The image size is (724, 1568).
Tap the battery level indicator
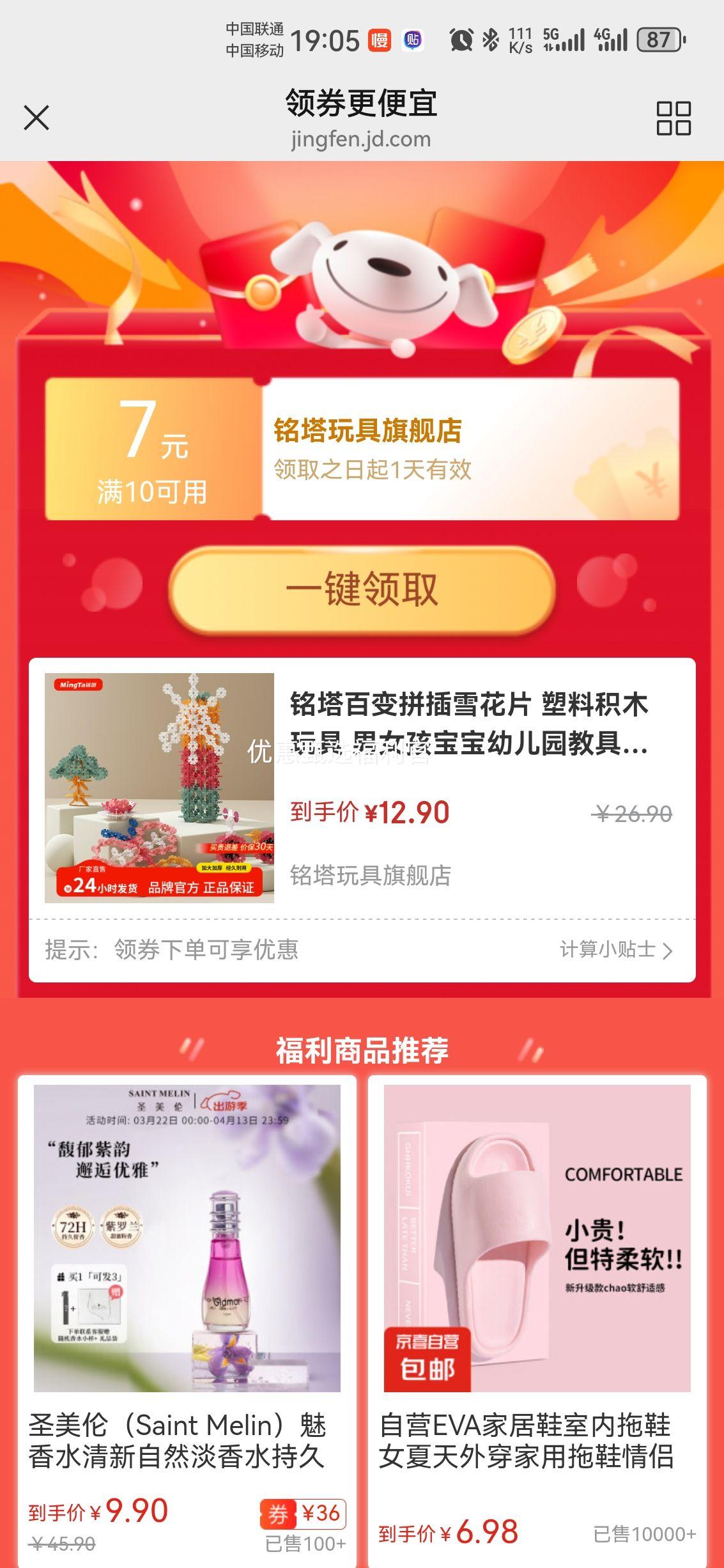tap(658, 38)
